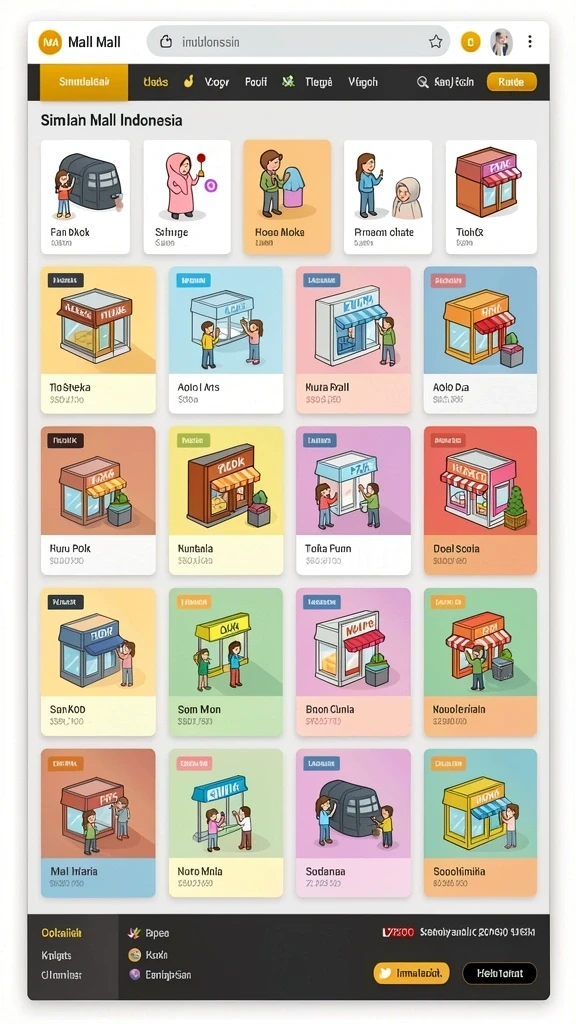Tap the yellow coin icon in top bar
576x1024 pixels.
[470, 42]
